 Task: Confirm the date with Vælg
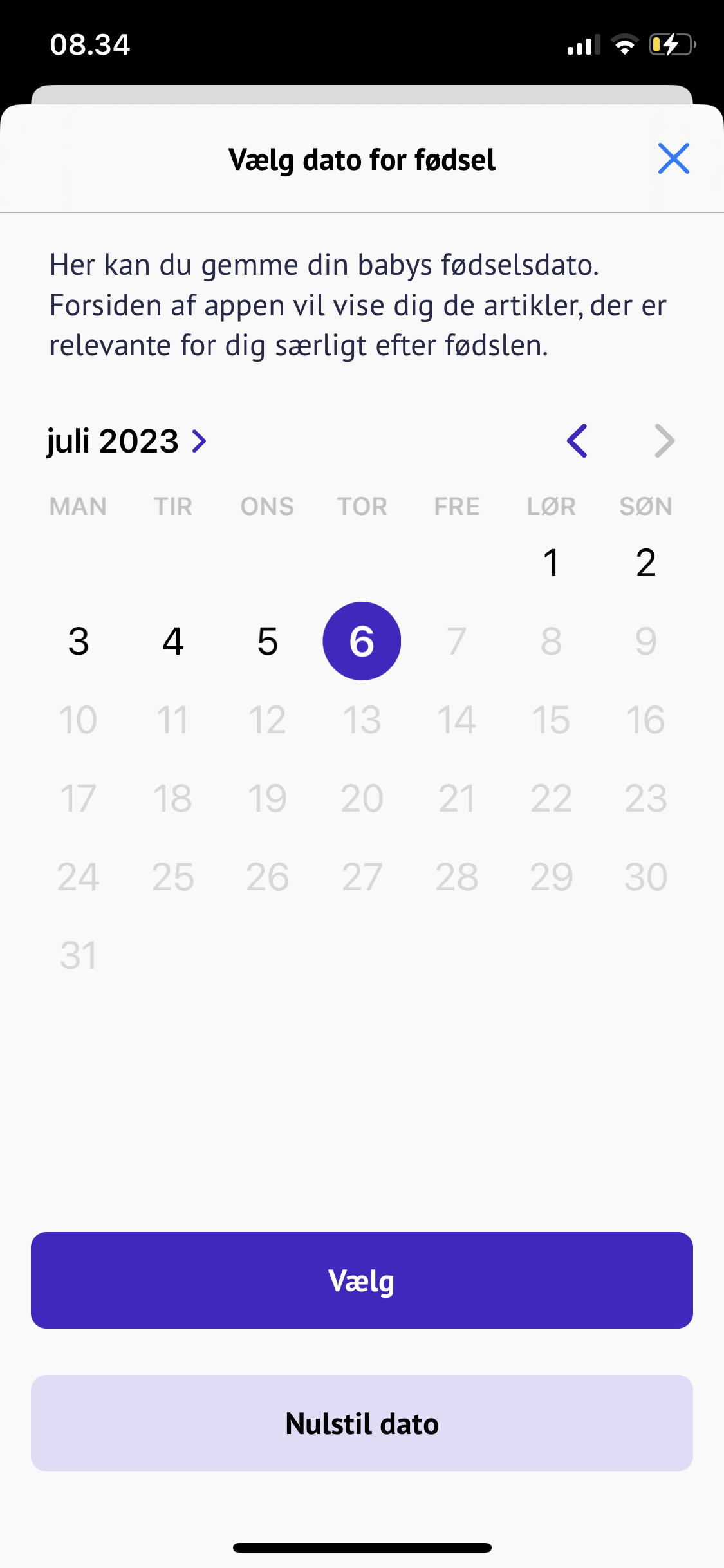362,1280
